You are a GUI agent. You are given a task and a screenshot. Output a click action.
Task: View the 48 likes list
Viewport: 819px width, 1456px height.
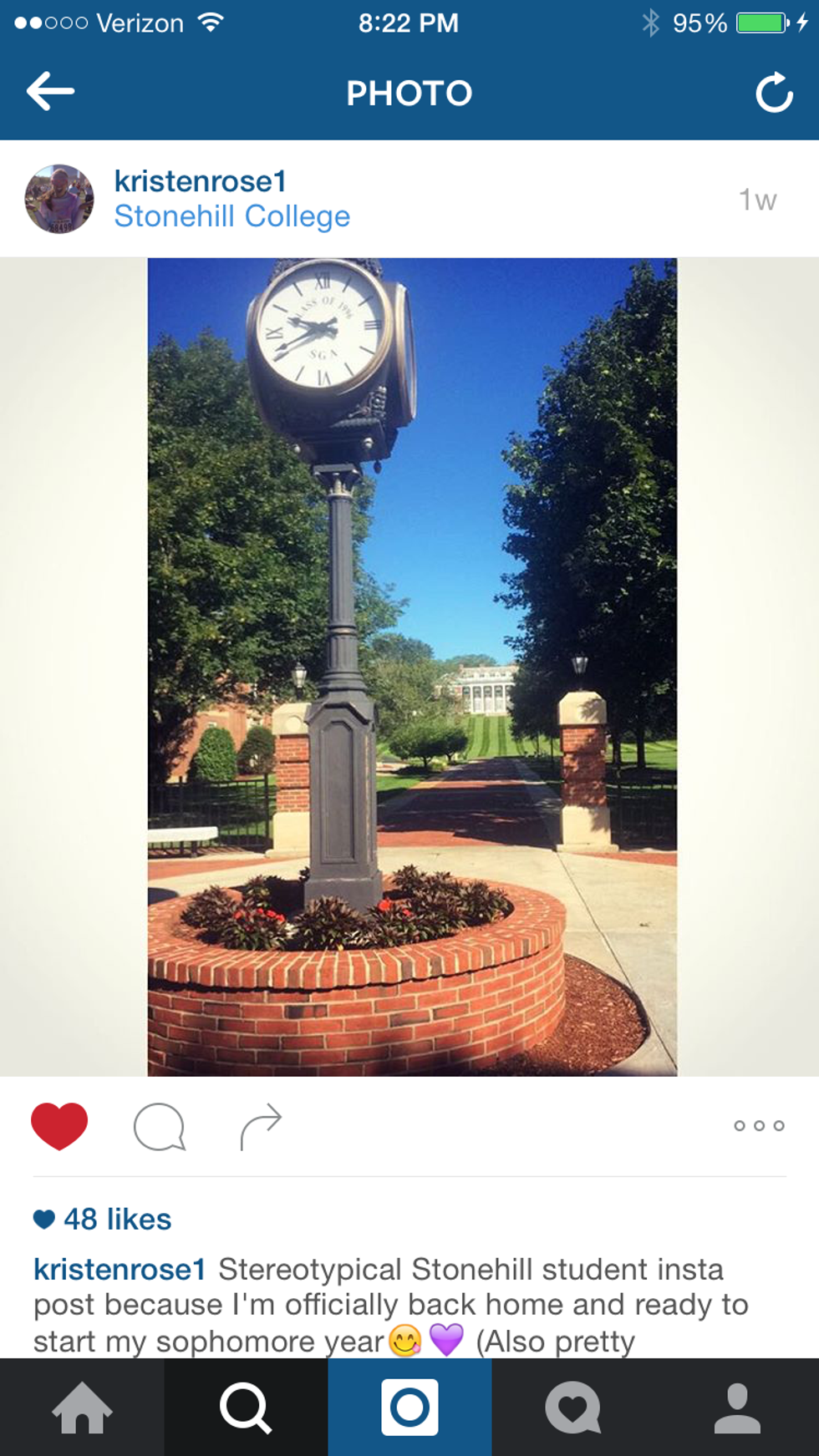(x=117, y=1220)
